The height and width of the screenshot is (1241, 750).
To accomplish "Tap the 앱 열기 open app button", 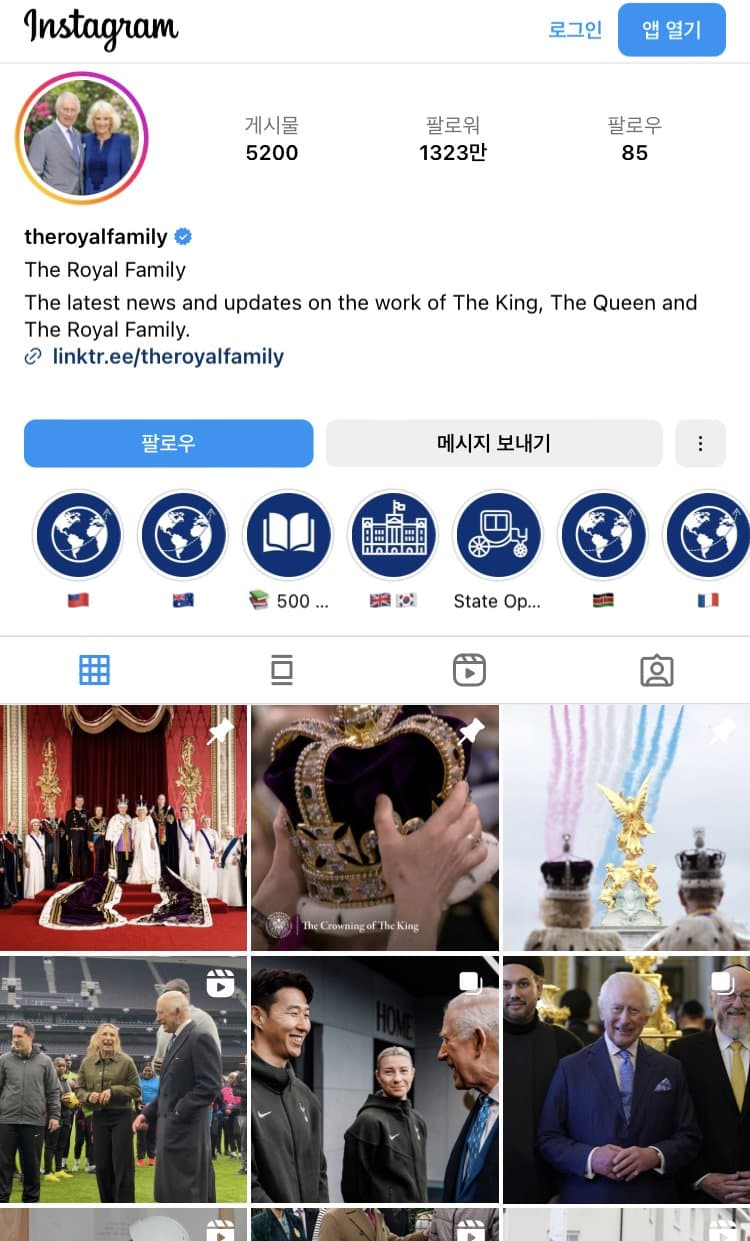I will point(671,30).
